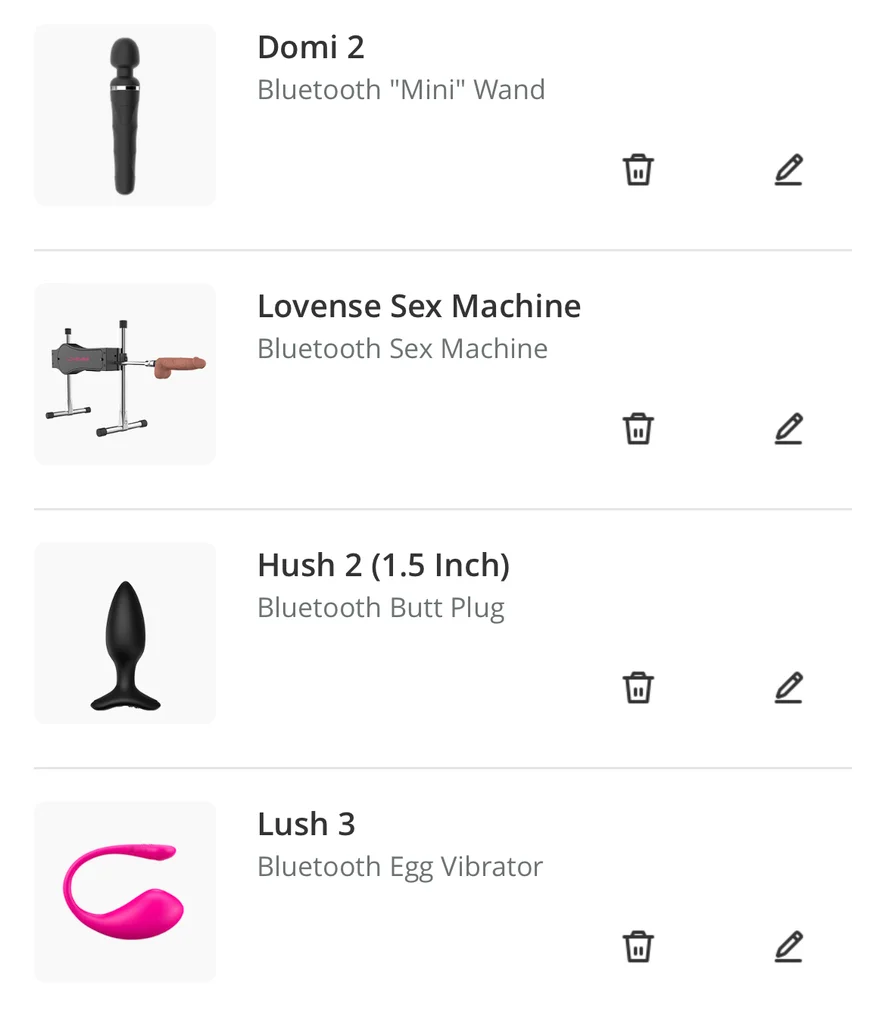
Task: Delete the Domi 2 device
Action: (638, 170)
